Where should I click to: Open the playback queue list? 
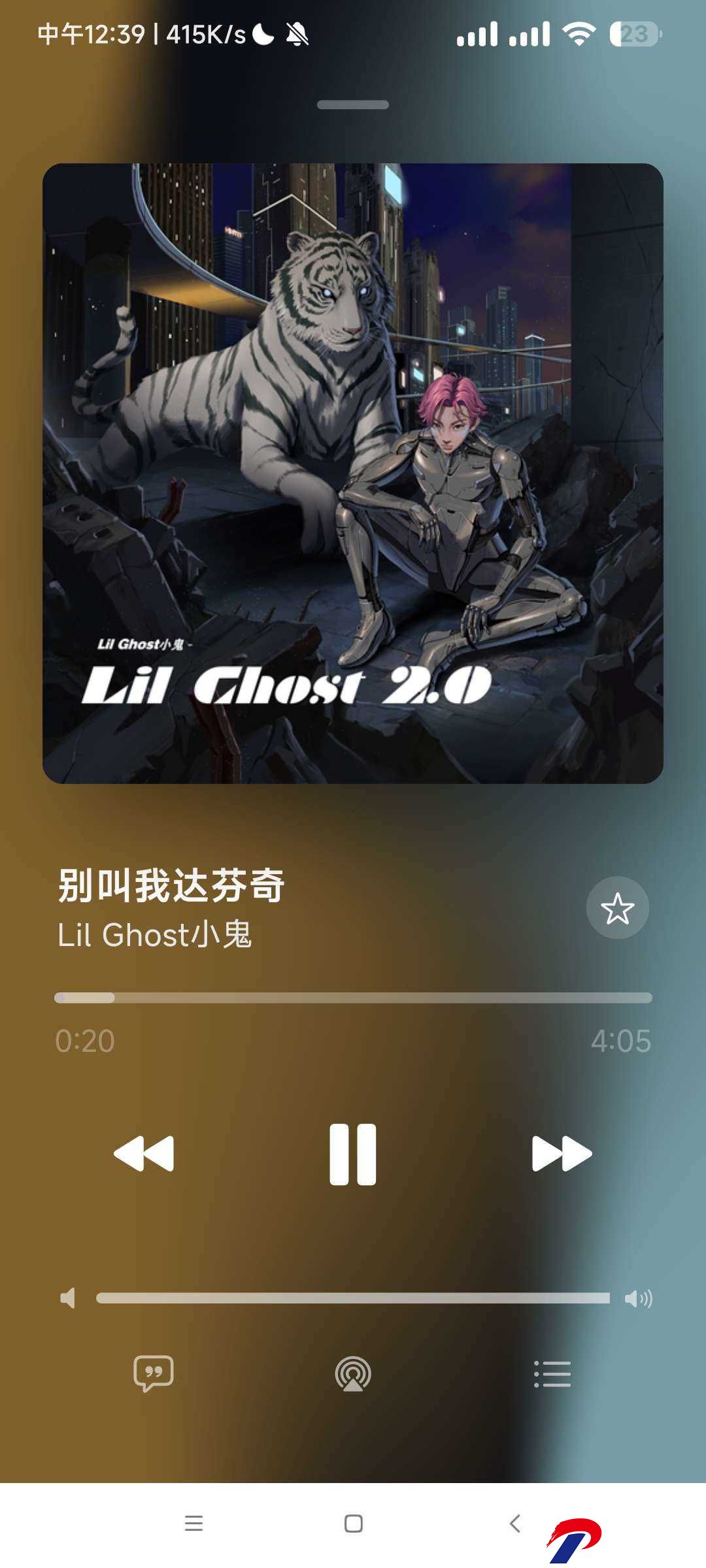pos(552,1374)
